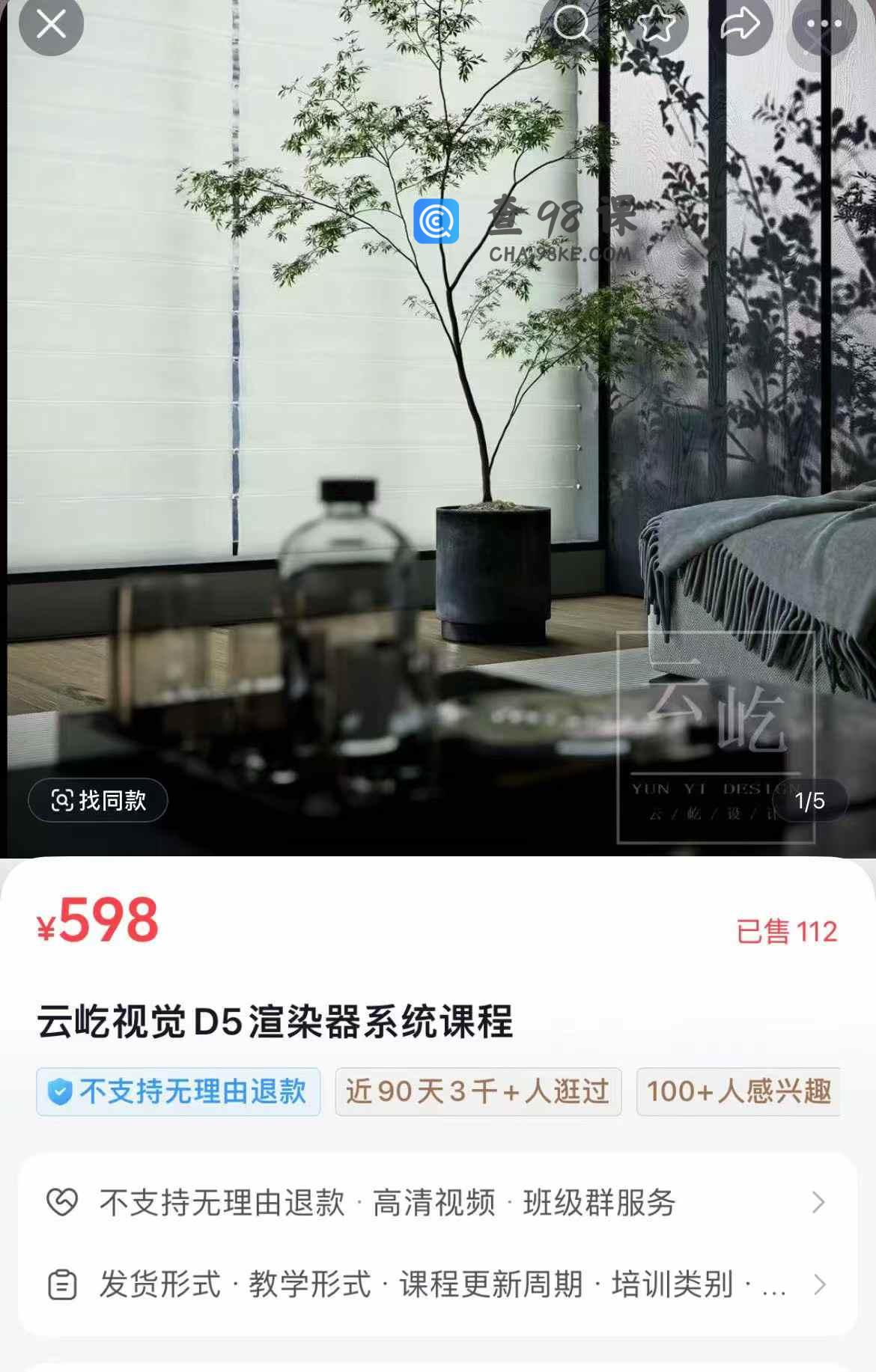Close the product detail page
876x1372 pixels.
pos(51,25)
